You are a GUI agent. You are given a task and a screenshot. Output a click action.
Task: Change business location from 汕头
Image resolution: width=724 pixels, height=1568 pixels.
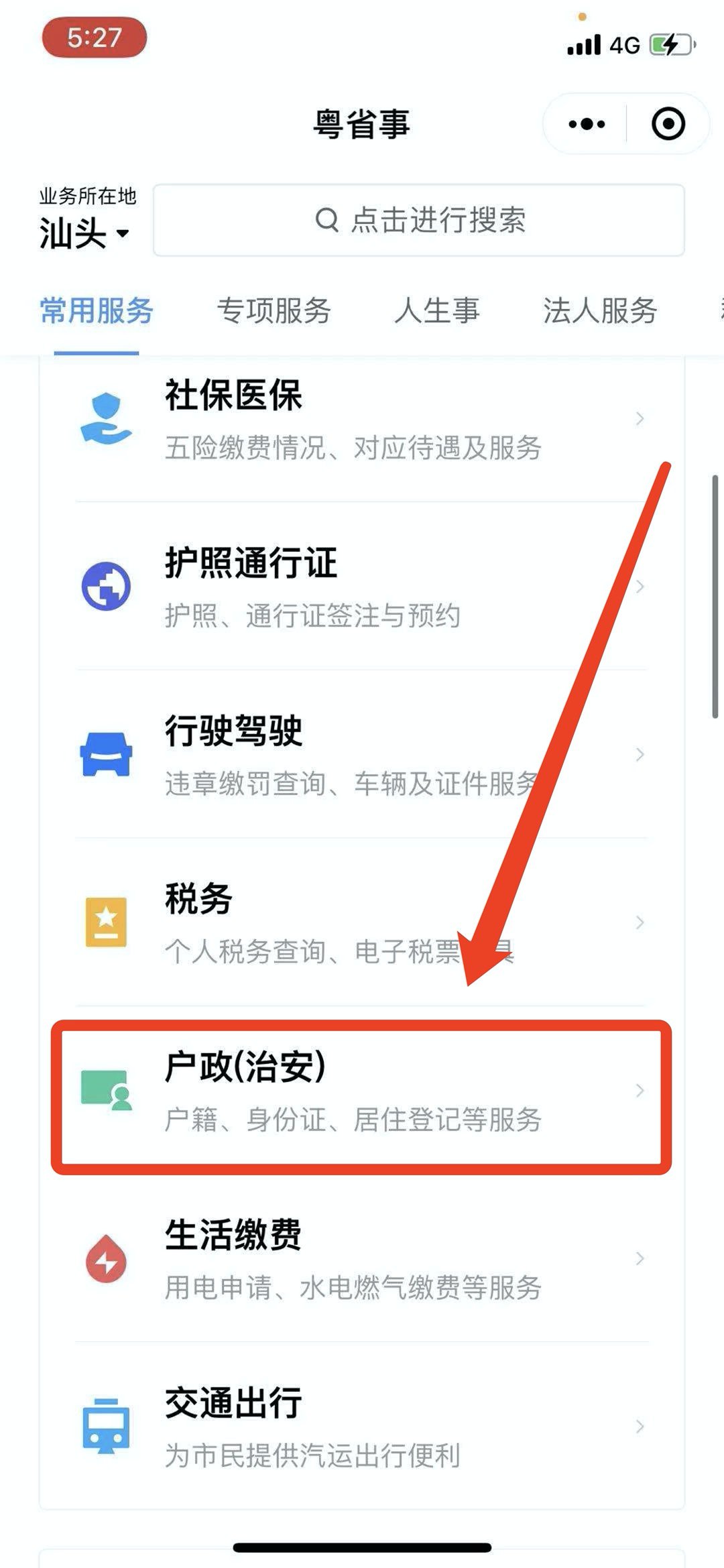tap(84, 233)
